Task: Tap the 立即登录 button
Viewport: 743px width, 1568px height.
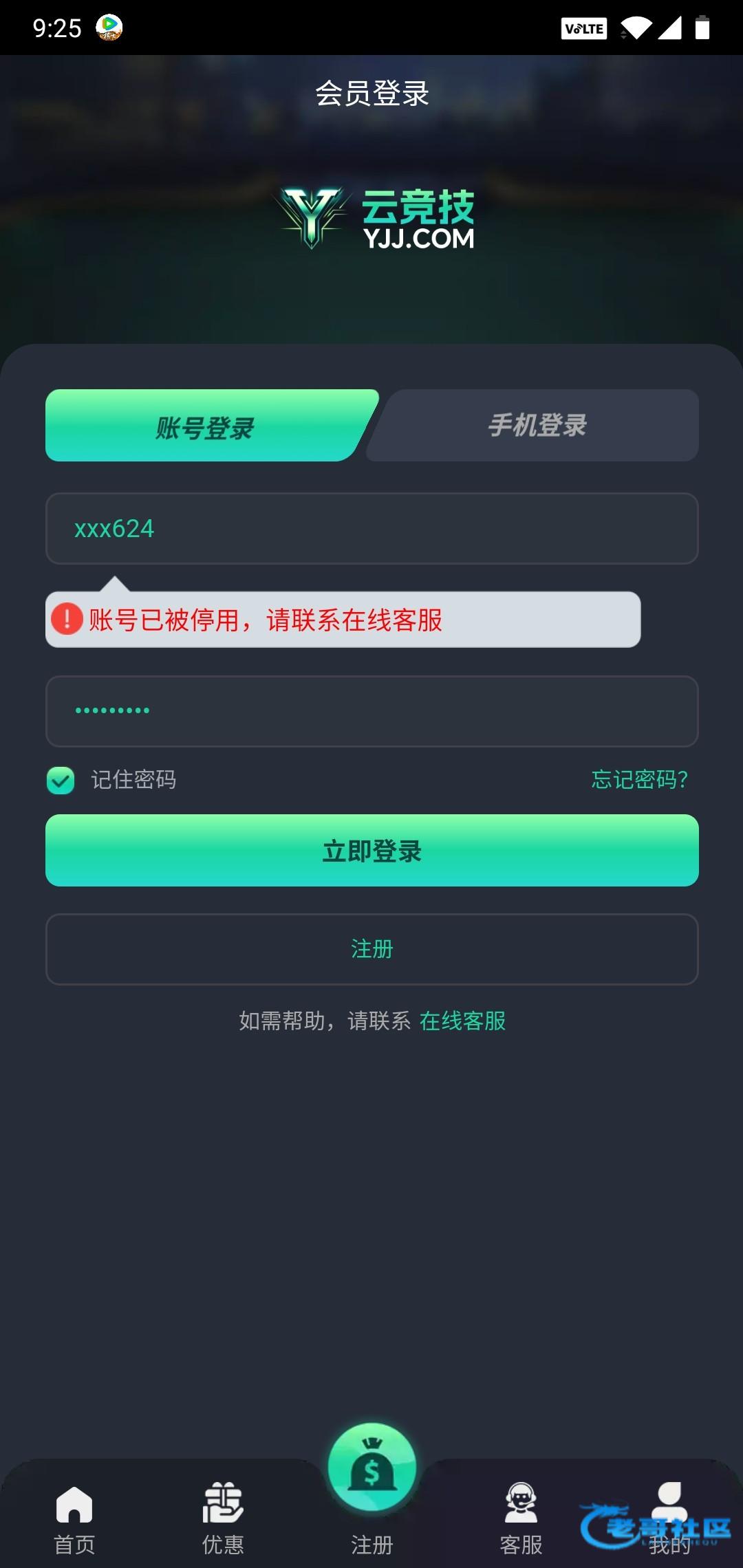Action: pos(371,851)
